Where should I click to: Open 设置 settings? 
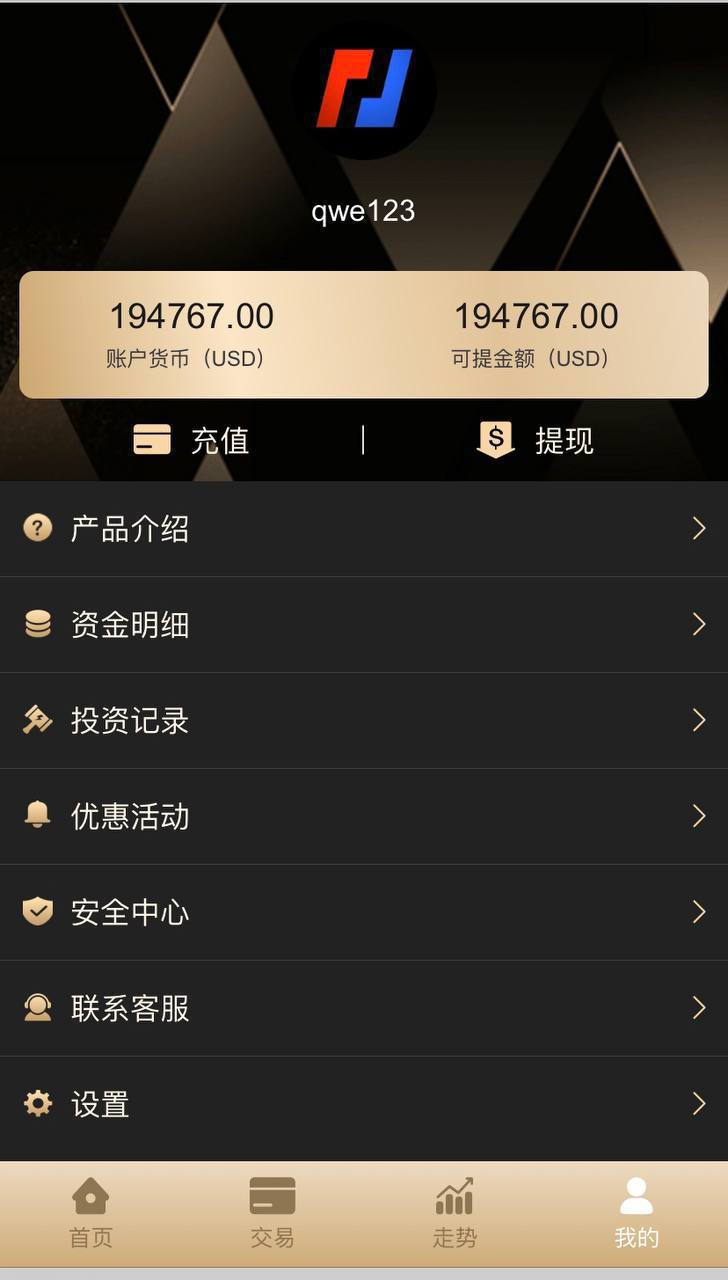pos(363,1105)
